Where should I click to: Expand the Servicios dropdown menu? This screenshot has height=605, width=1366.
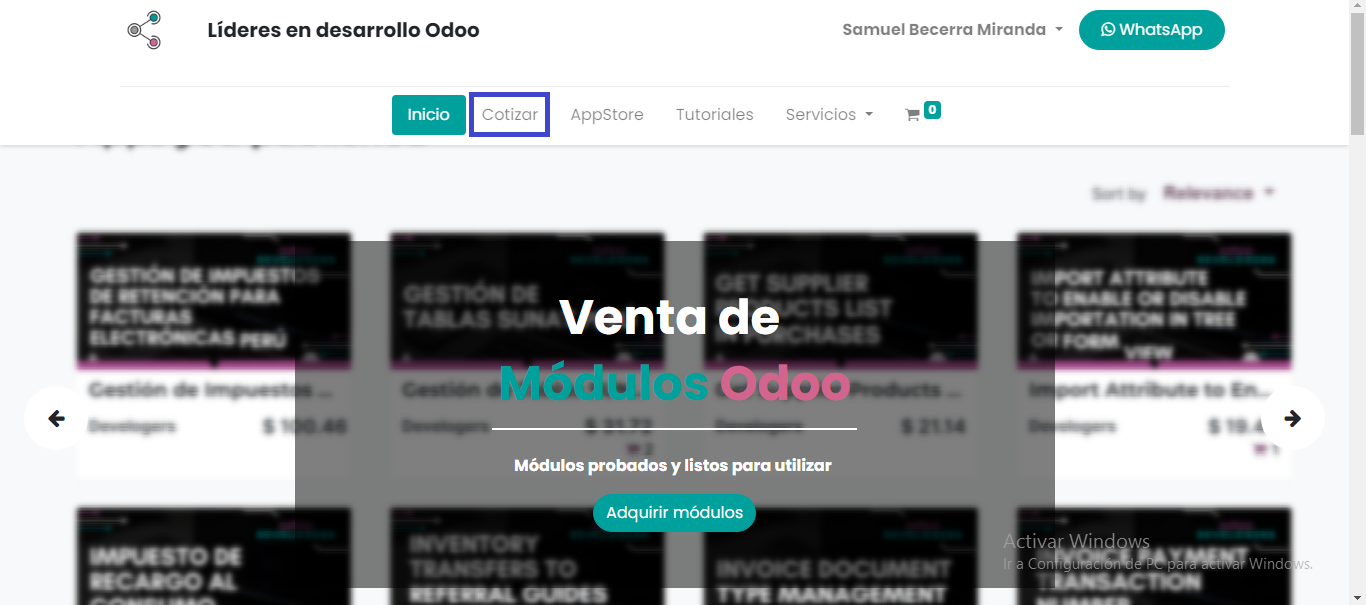(828, 115)
